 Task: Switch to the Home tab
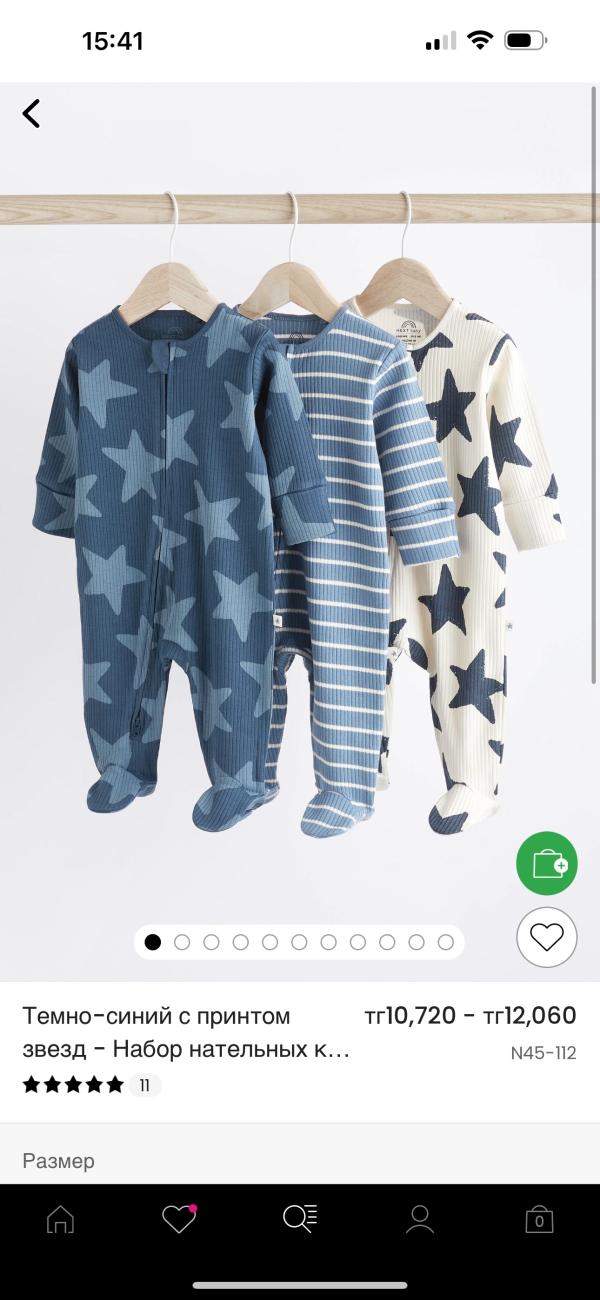point(60,1219)
